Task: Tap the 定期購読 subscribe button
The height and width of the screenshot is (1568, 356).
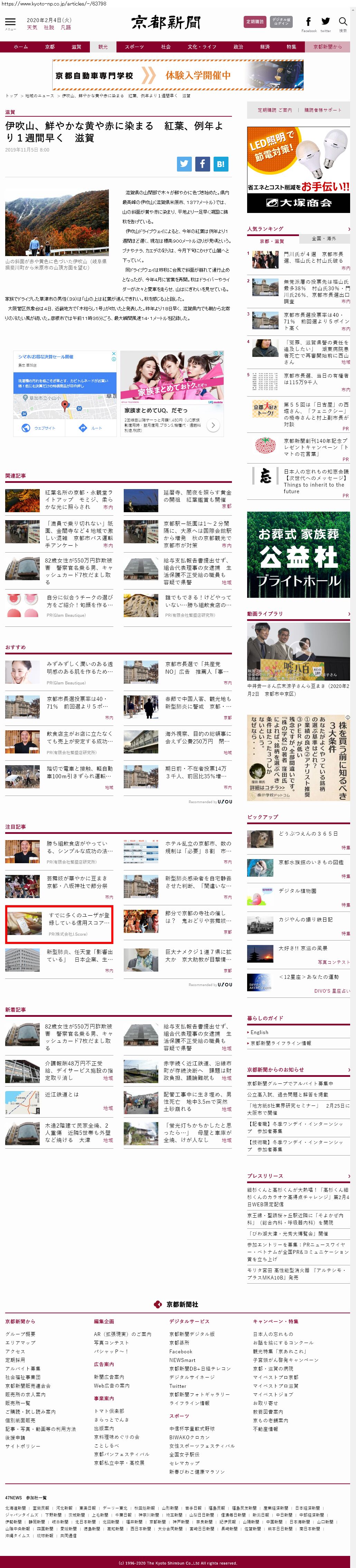Action: click(255, 21)
